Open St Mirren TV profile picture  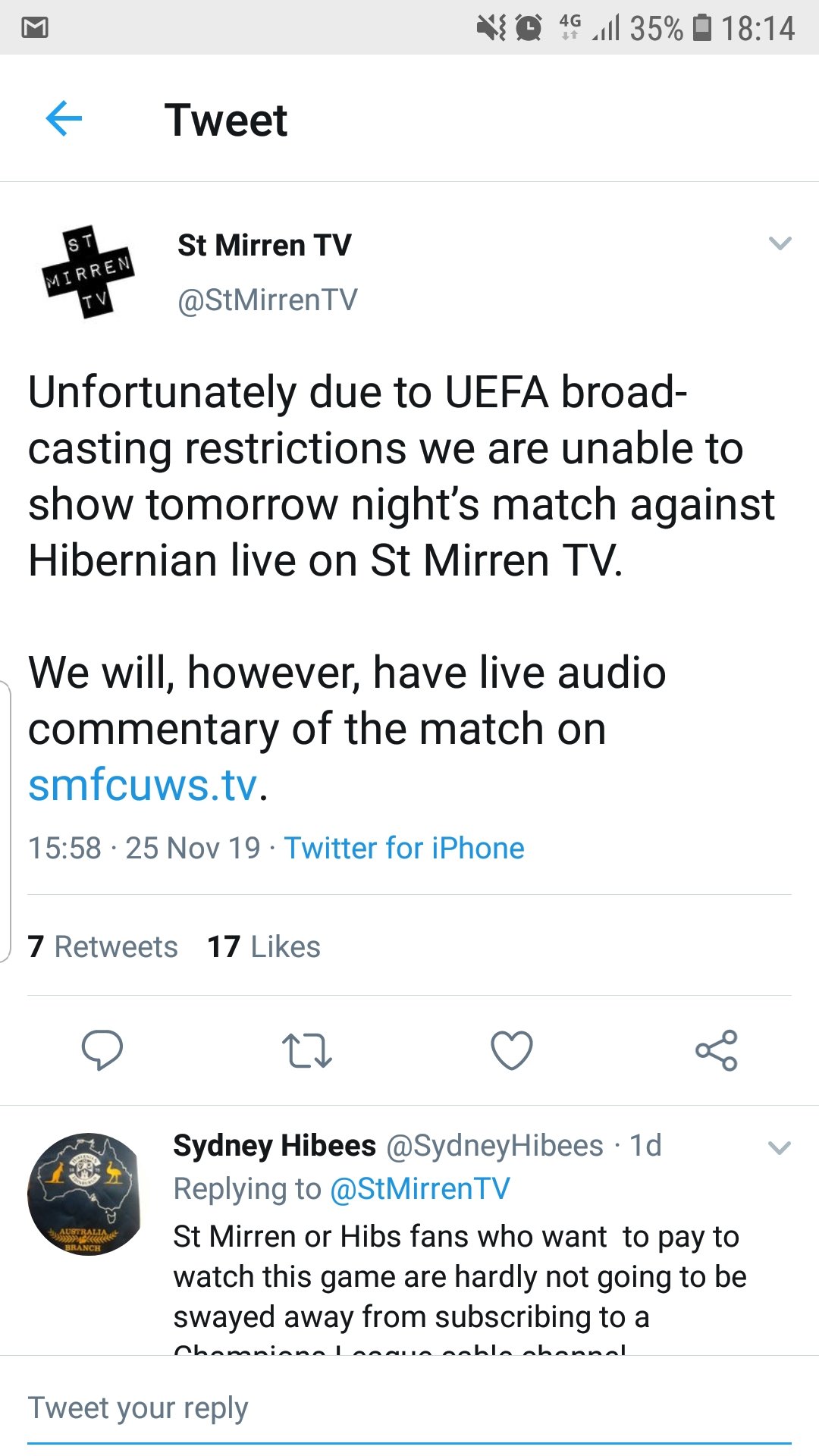[x=89, y=271]
